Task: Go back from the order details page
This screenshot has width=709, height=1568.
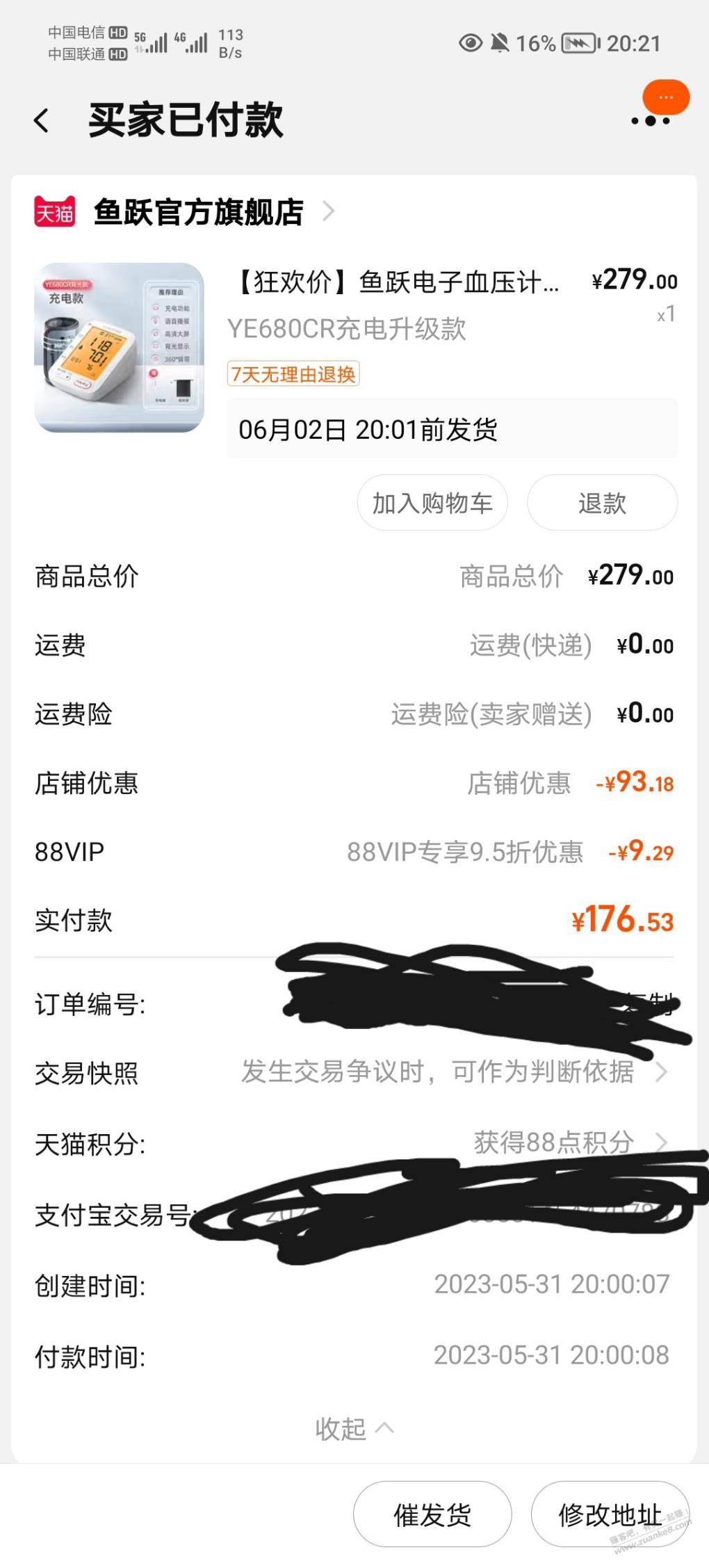Action: (42, 120)
